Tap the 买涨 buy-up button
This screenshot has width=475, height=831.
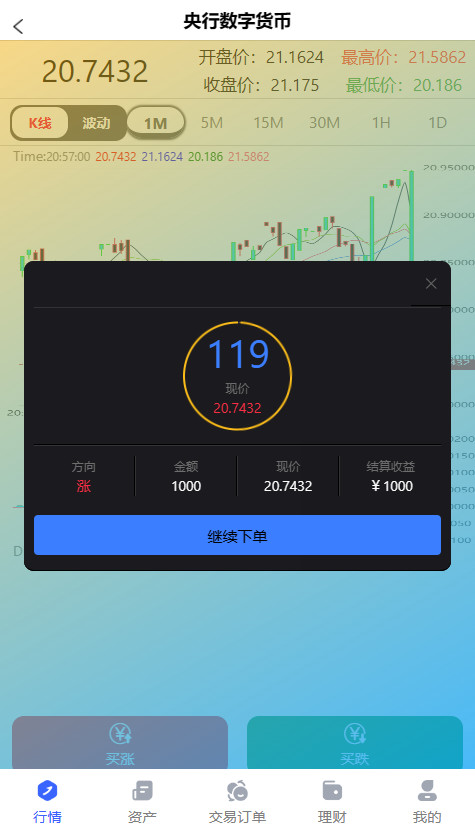120,742
